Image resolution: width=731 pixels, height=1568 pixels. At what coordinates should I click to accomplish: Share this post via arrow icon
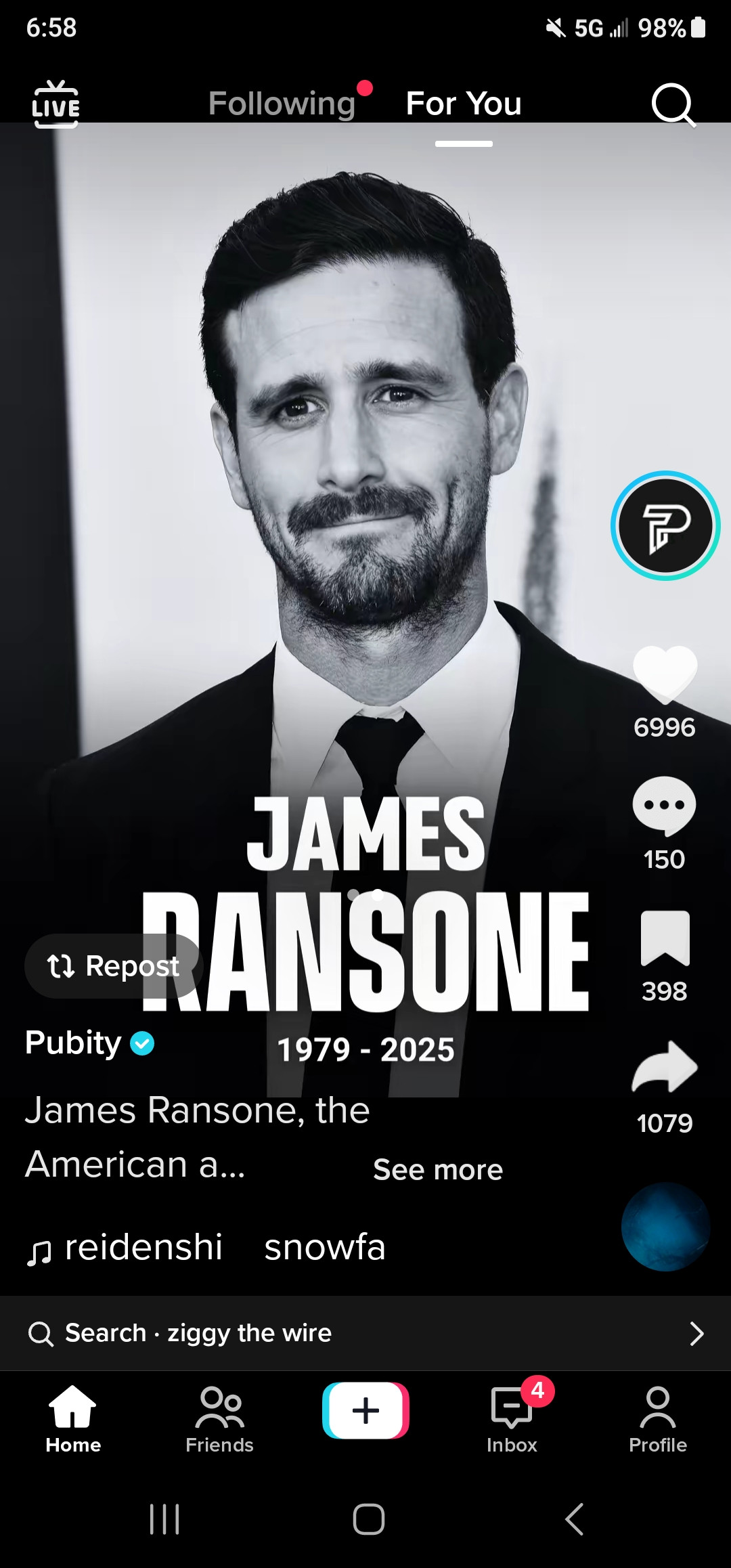pyautogui.click(x=665, y=1068)
